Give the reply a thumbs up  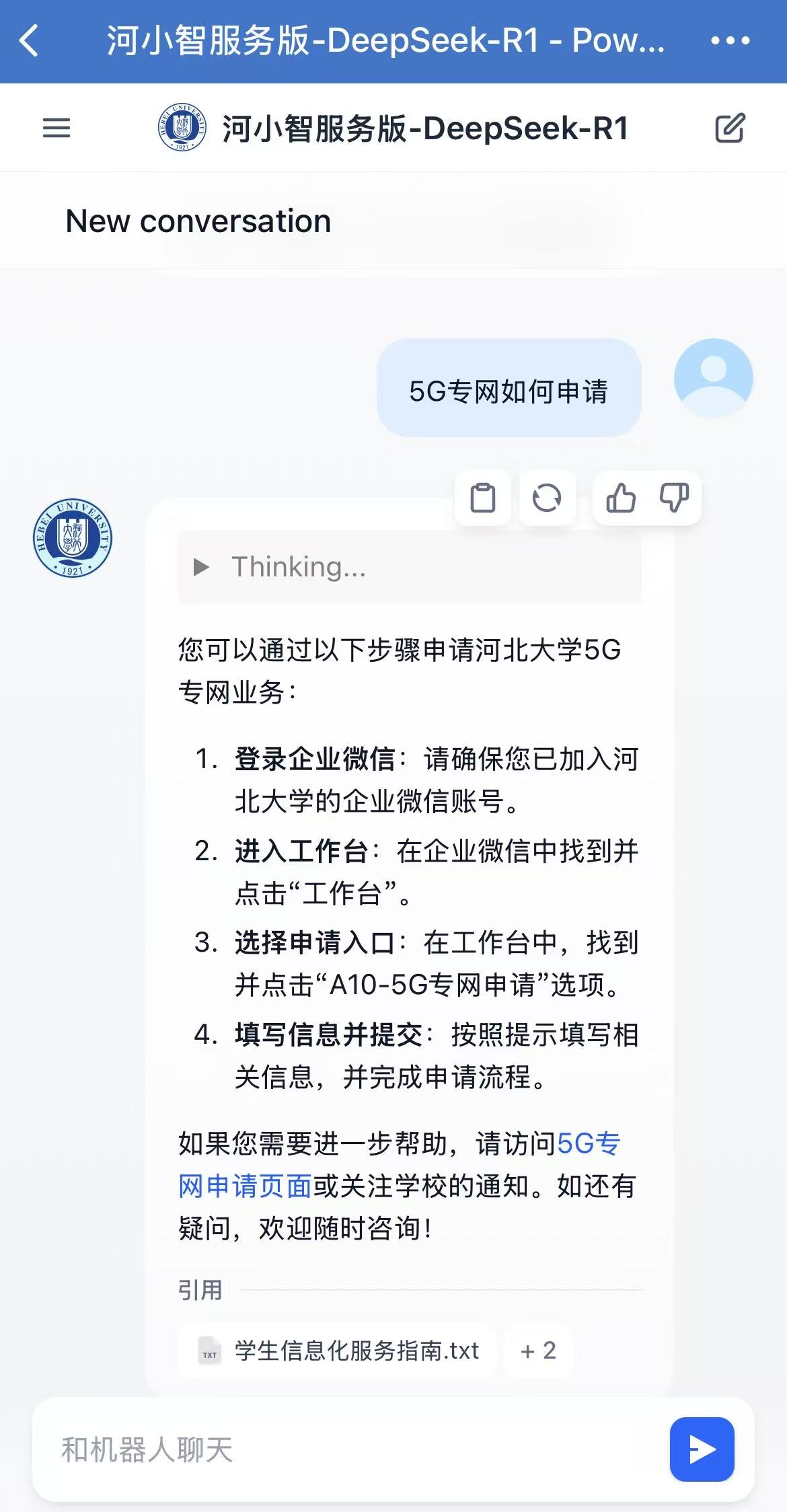620,498
